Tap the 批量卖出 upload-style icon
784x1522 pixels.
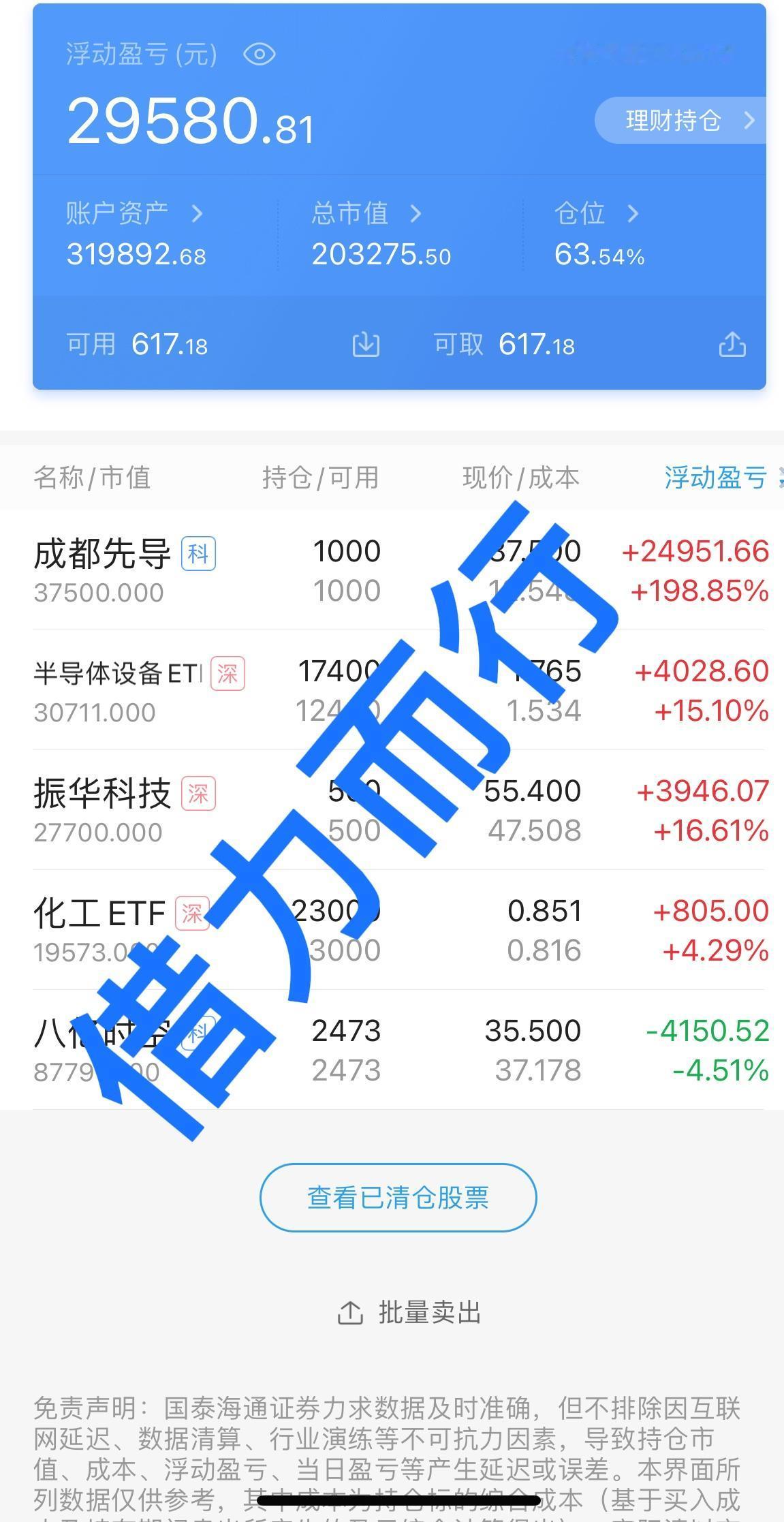click(351, 1311)
